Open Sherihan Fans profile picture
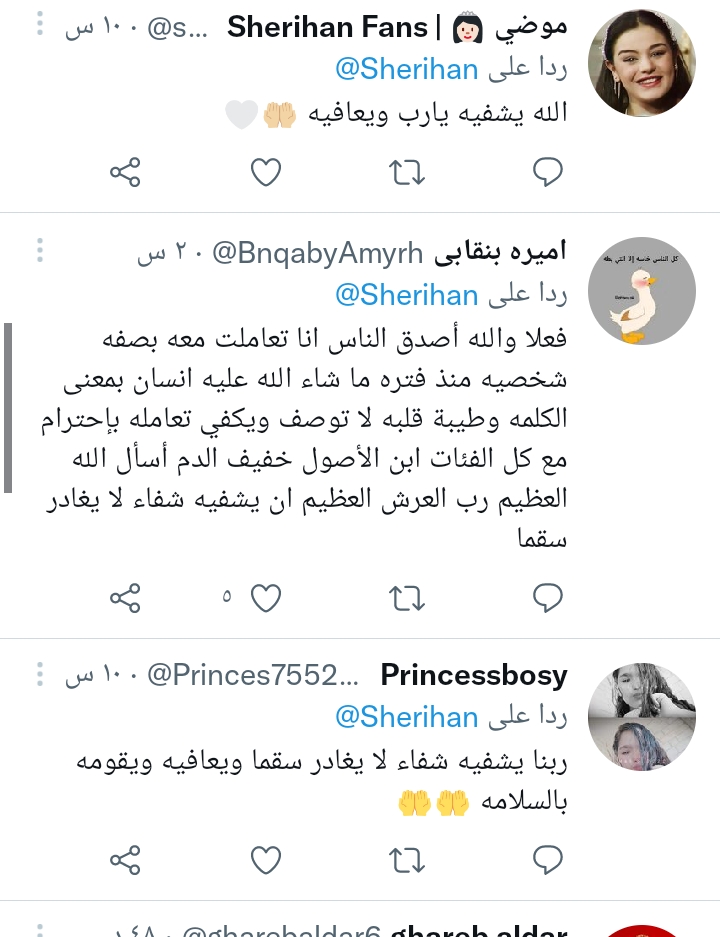 tap(641, 64)
